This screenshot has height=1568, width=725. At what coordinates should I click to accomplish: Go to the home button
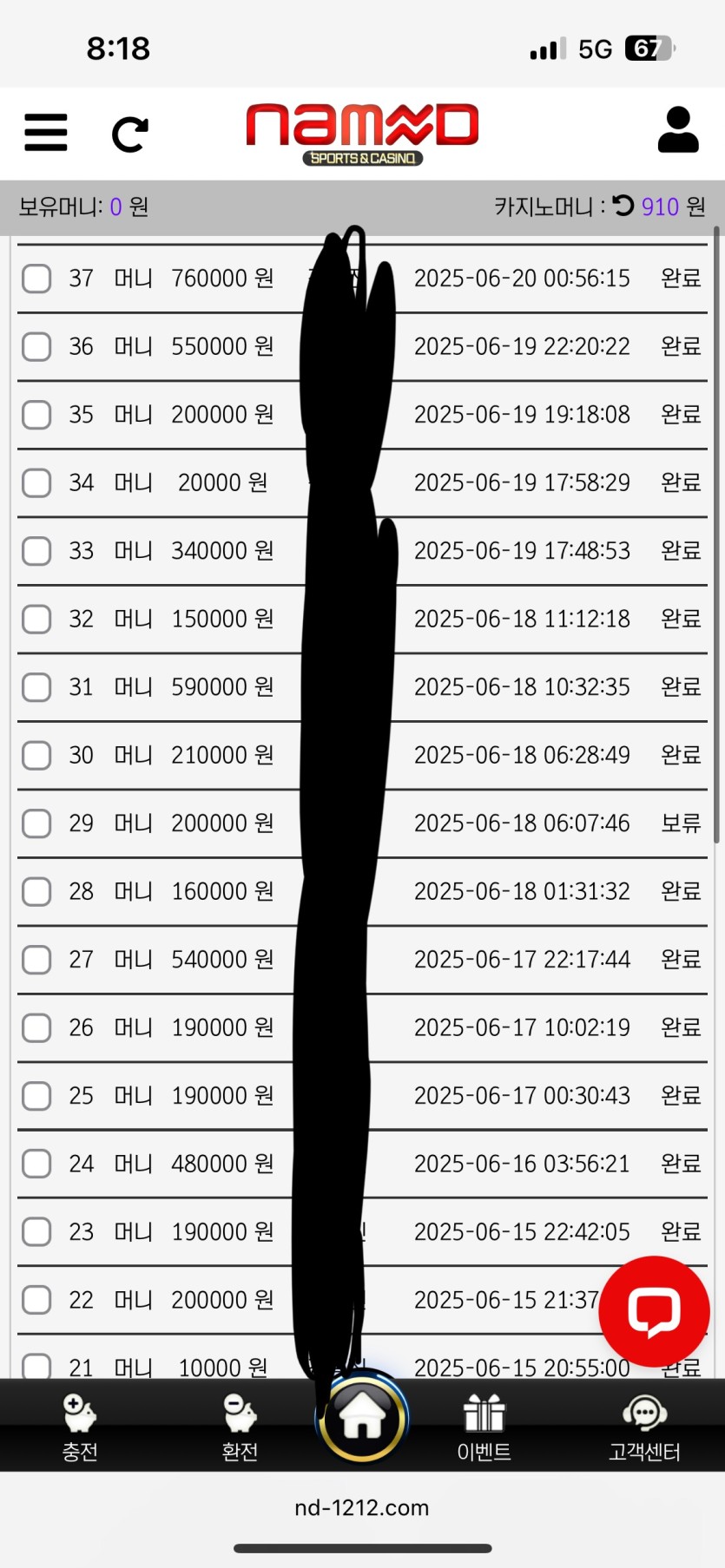pyautogui.click(x=362, y=1417)
